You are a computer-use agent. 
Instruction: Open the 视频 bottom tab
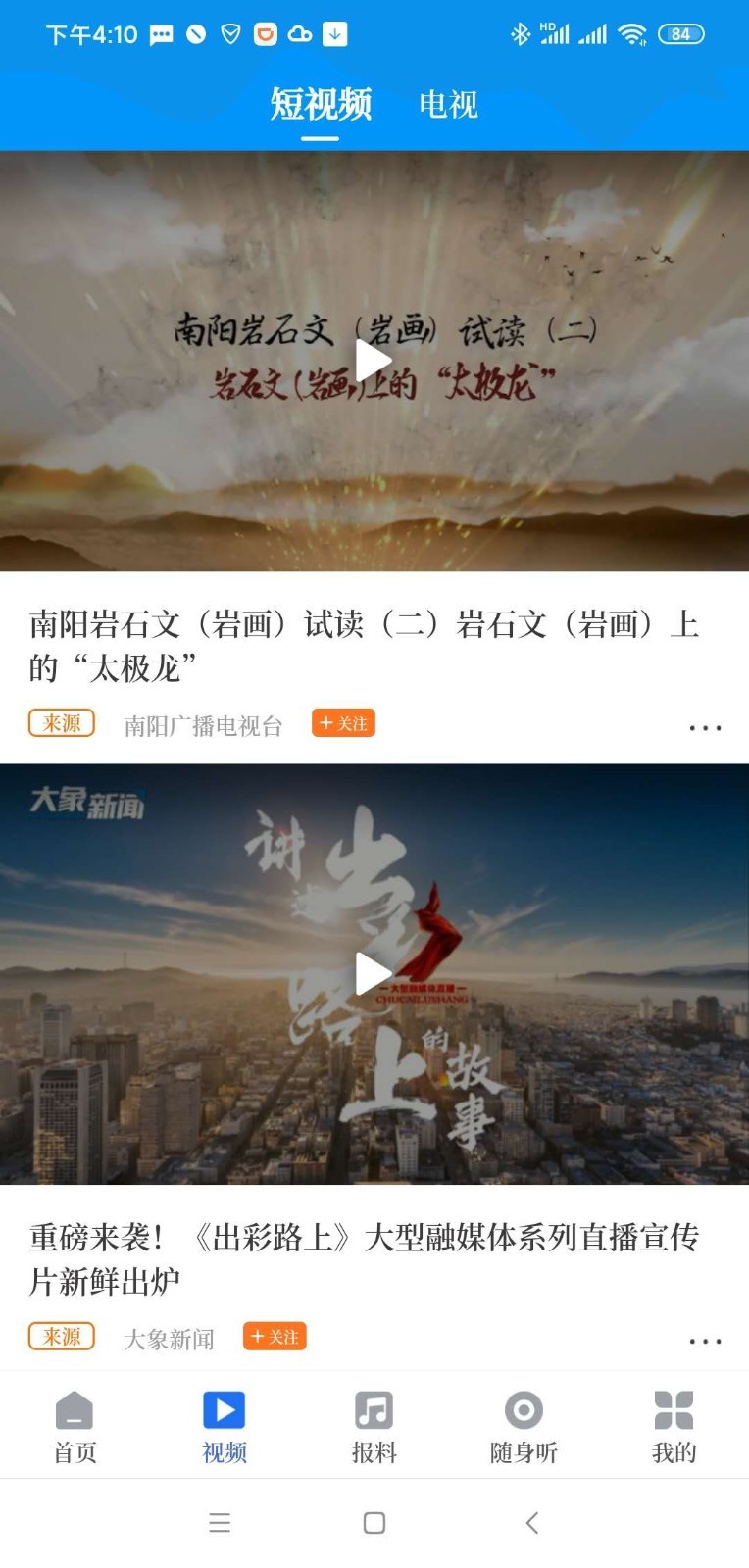click(x=225, y=1426)
